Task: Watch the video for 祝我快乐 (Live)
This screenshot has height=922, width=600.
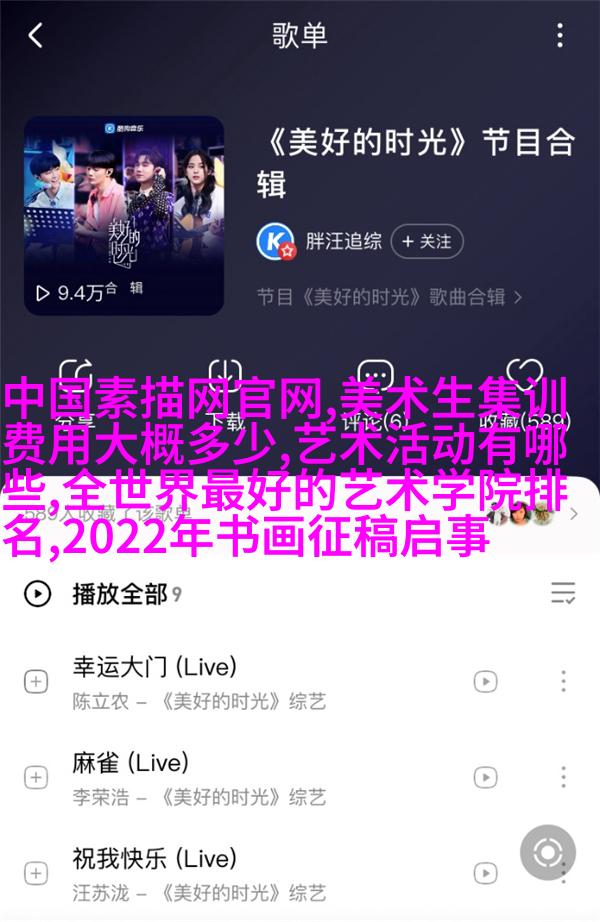Action: coord(485,874)
